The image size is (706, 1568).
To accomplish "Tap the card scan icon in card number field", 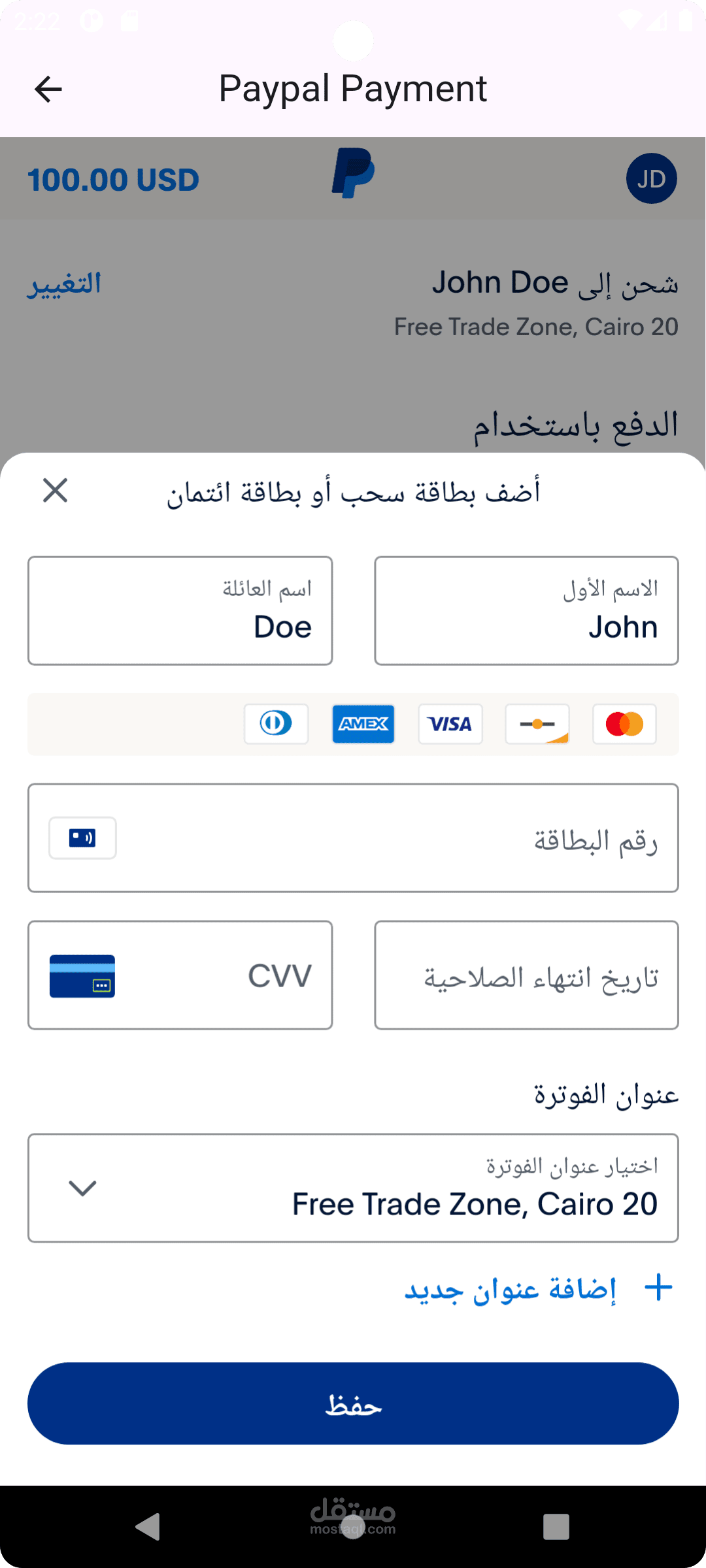I will click(83, 838).
